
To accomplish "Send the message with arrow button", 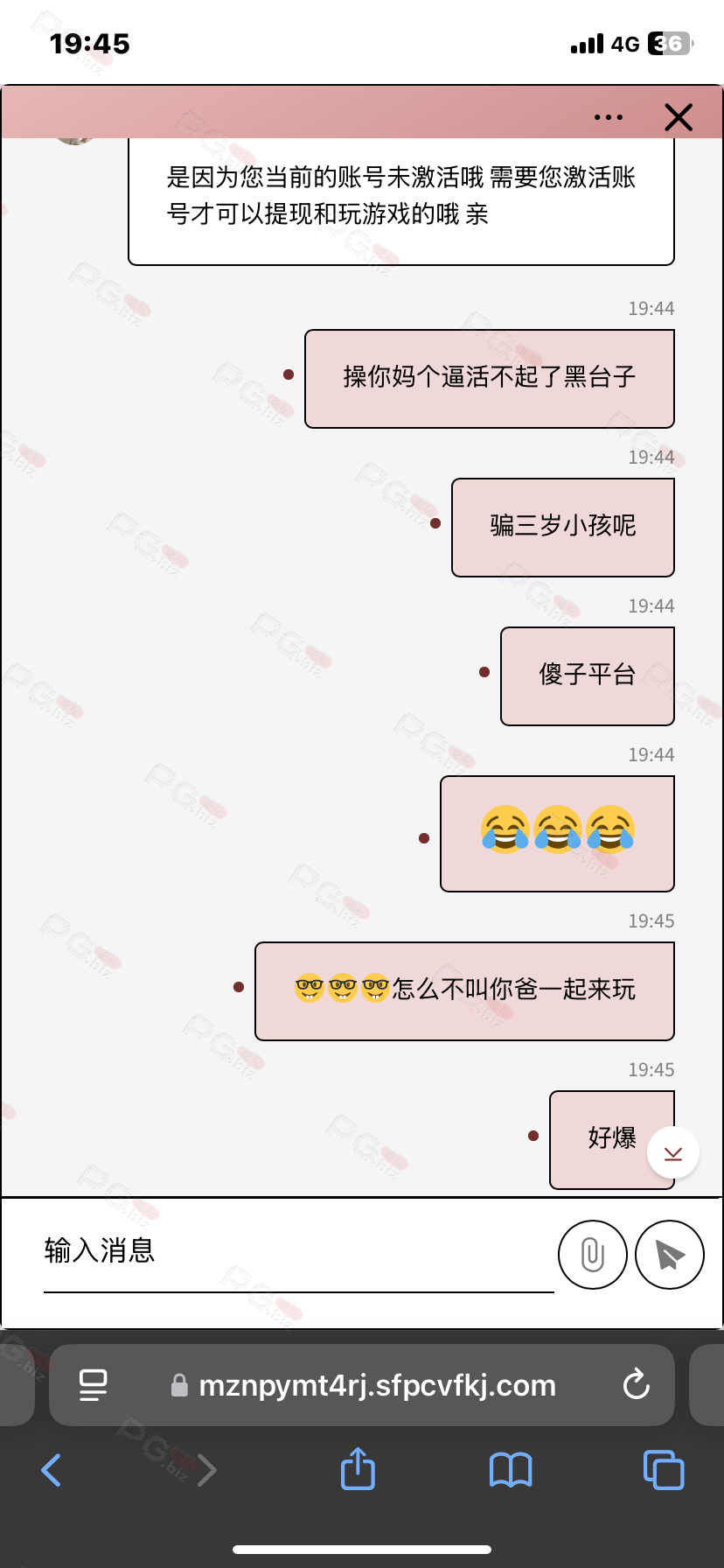I will pos(670,1255).
